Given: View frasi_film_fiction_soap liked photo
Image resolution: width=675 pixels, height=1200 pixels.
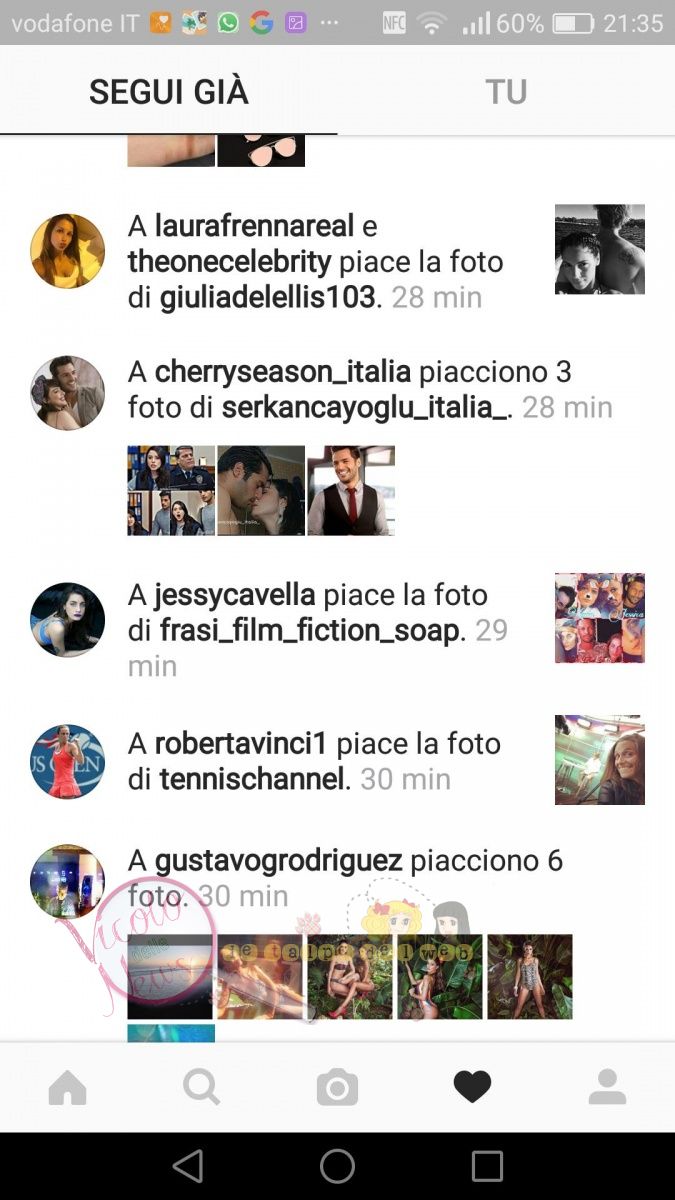Looking at the screenshot, I should click(599, 618).
